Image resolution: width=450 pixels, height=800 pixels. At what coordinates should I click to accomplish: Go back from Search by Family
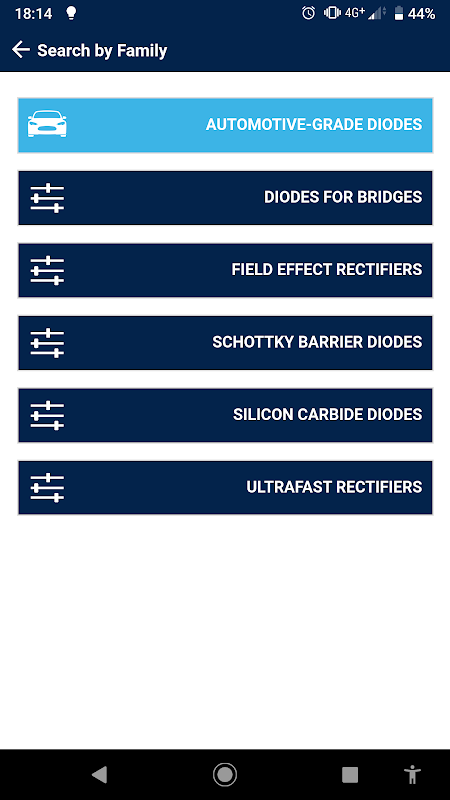tap(21, 50)
